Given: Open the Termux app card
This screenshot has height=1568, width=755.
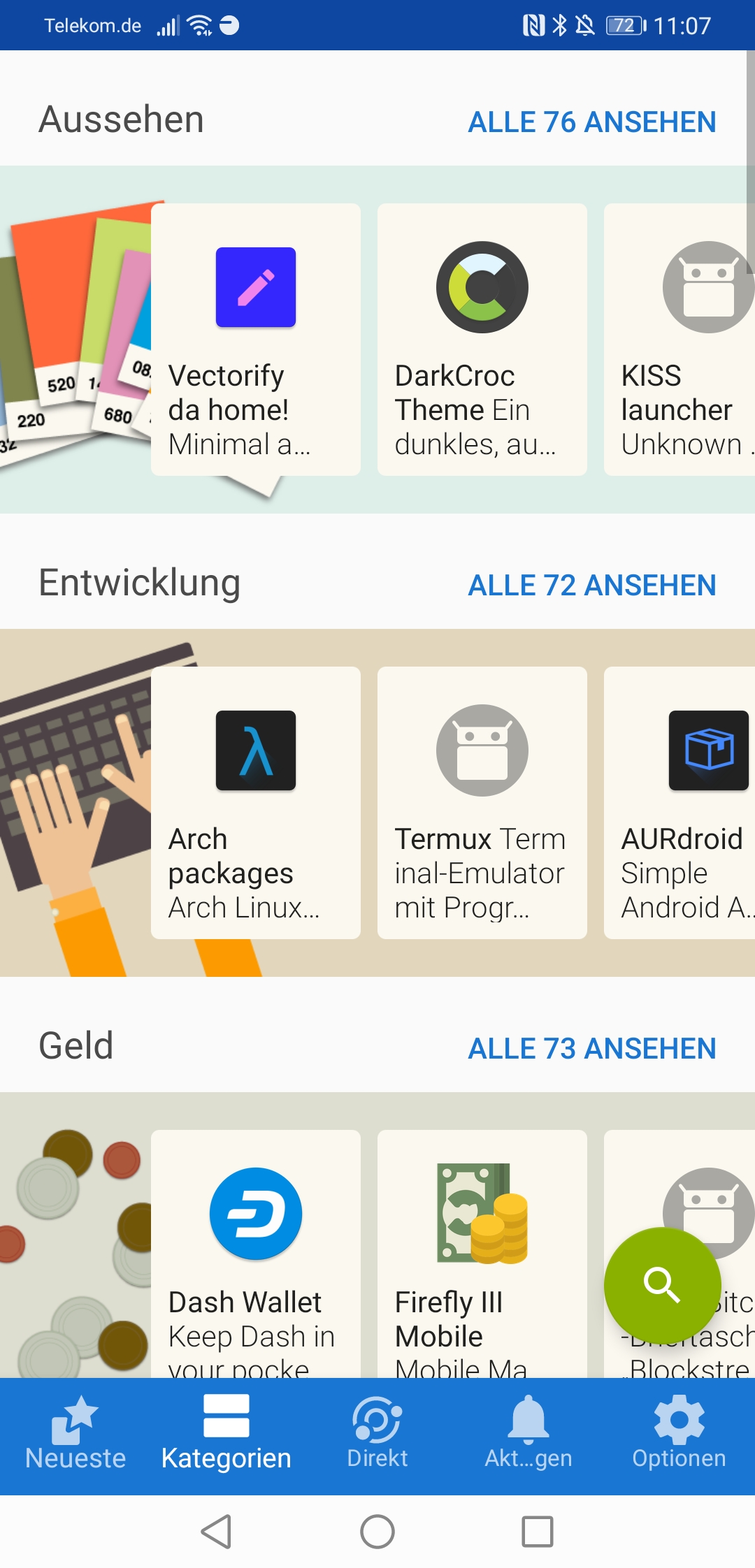Looking at the screenshot, I should point(482,803).
